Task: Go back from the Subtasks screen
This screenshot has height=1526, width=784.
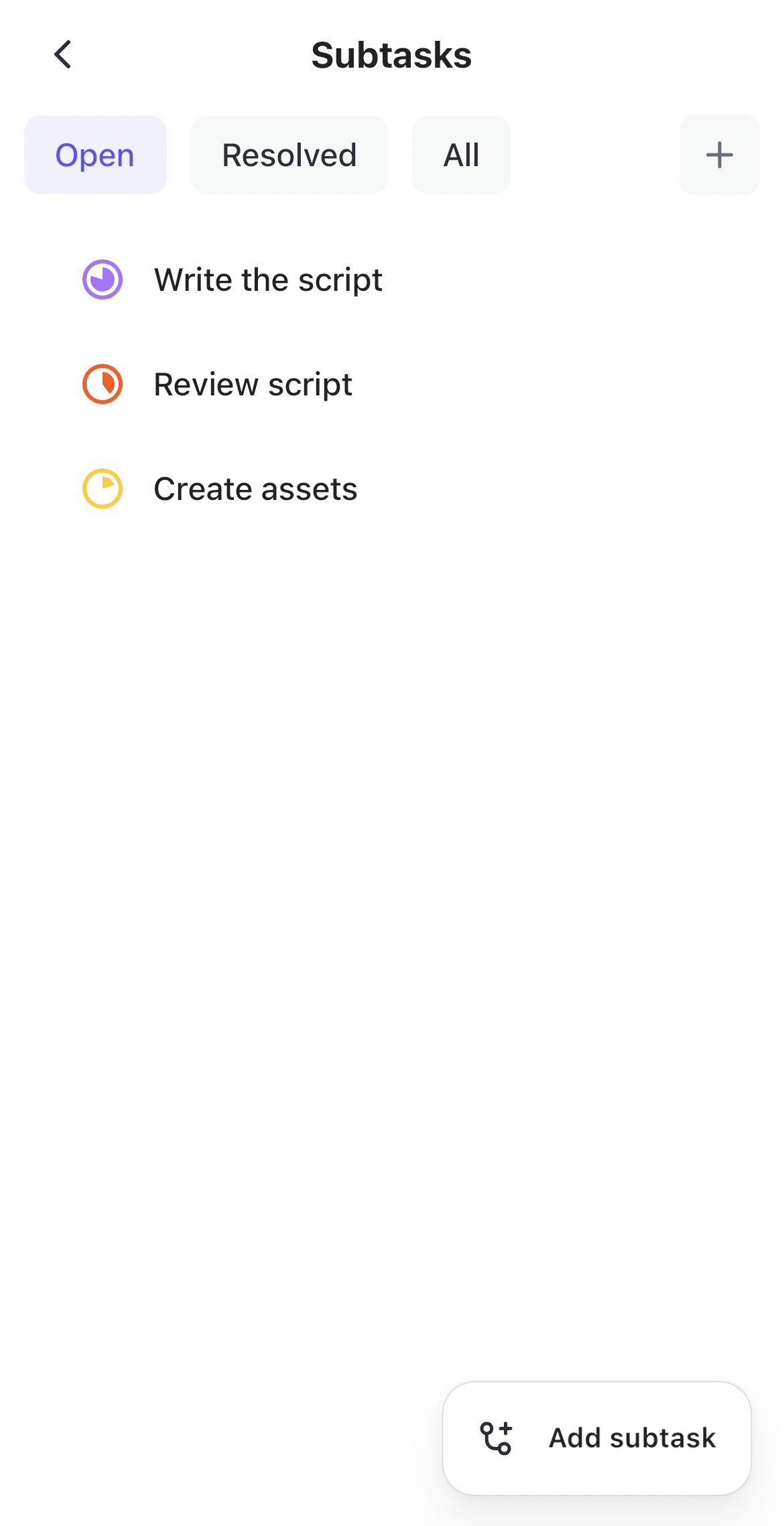Action: tap(63, 55)
